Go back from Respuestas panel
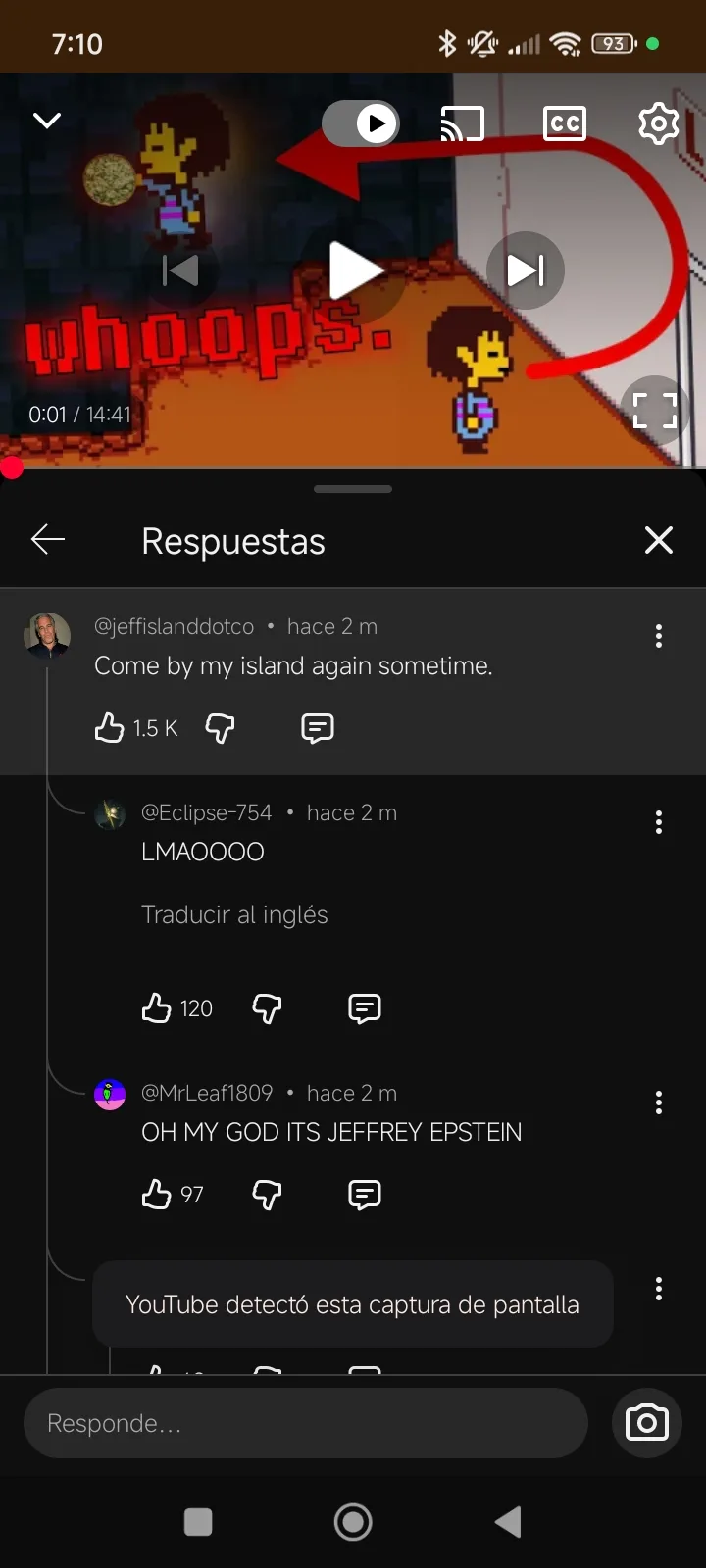The width and height of the screenshot is (706, 1568). [x=48, y=540]
